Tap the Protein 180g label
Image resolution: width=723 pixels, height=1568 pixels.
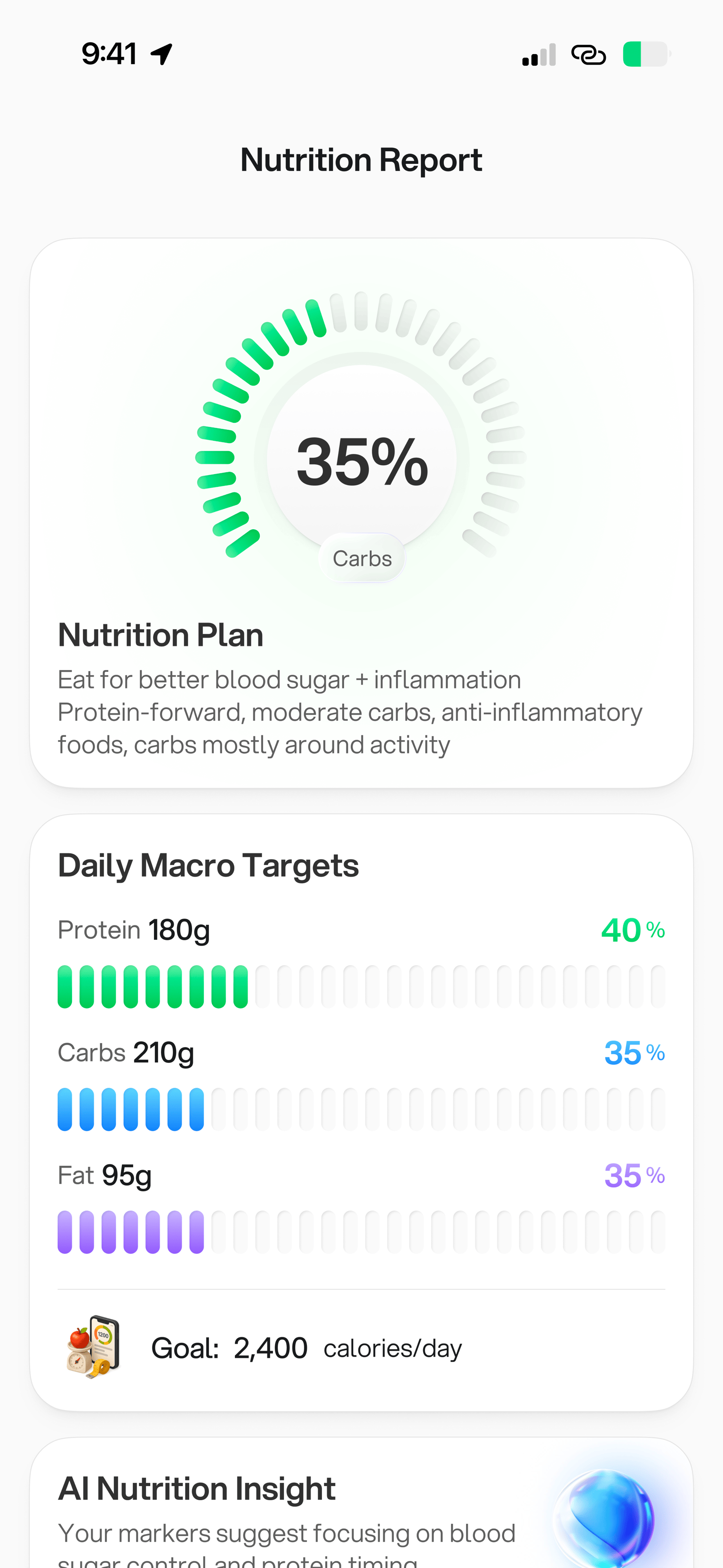click(x=133, y=929)
